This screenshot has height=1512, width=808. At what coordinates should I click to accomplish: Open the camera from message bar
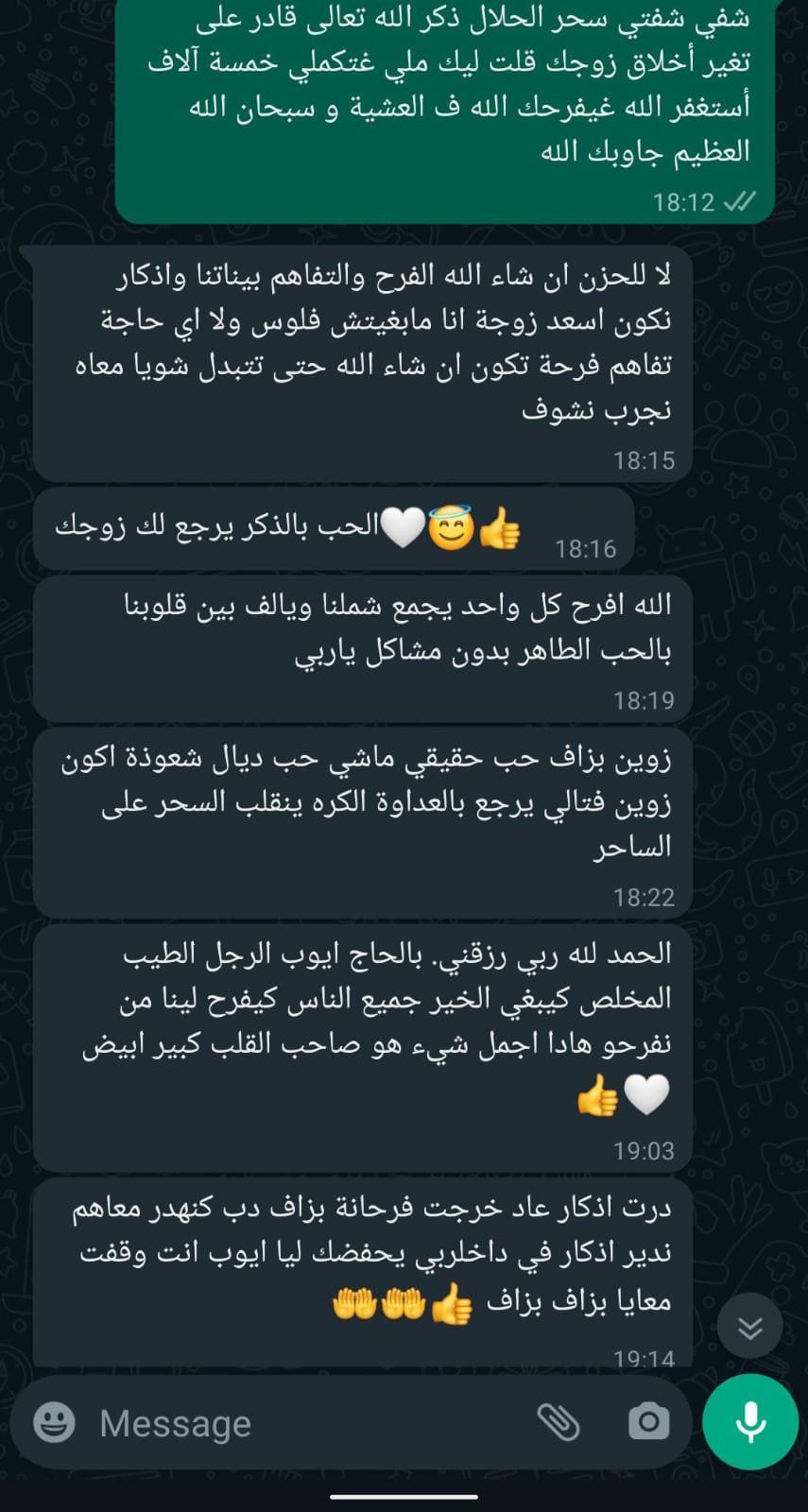pos(648,1422)
